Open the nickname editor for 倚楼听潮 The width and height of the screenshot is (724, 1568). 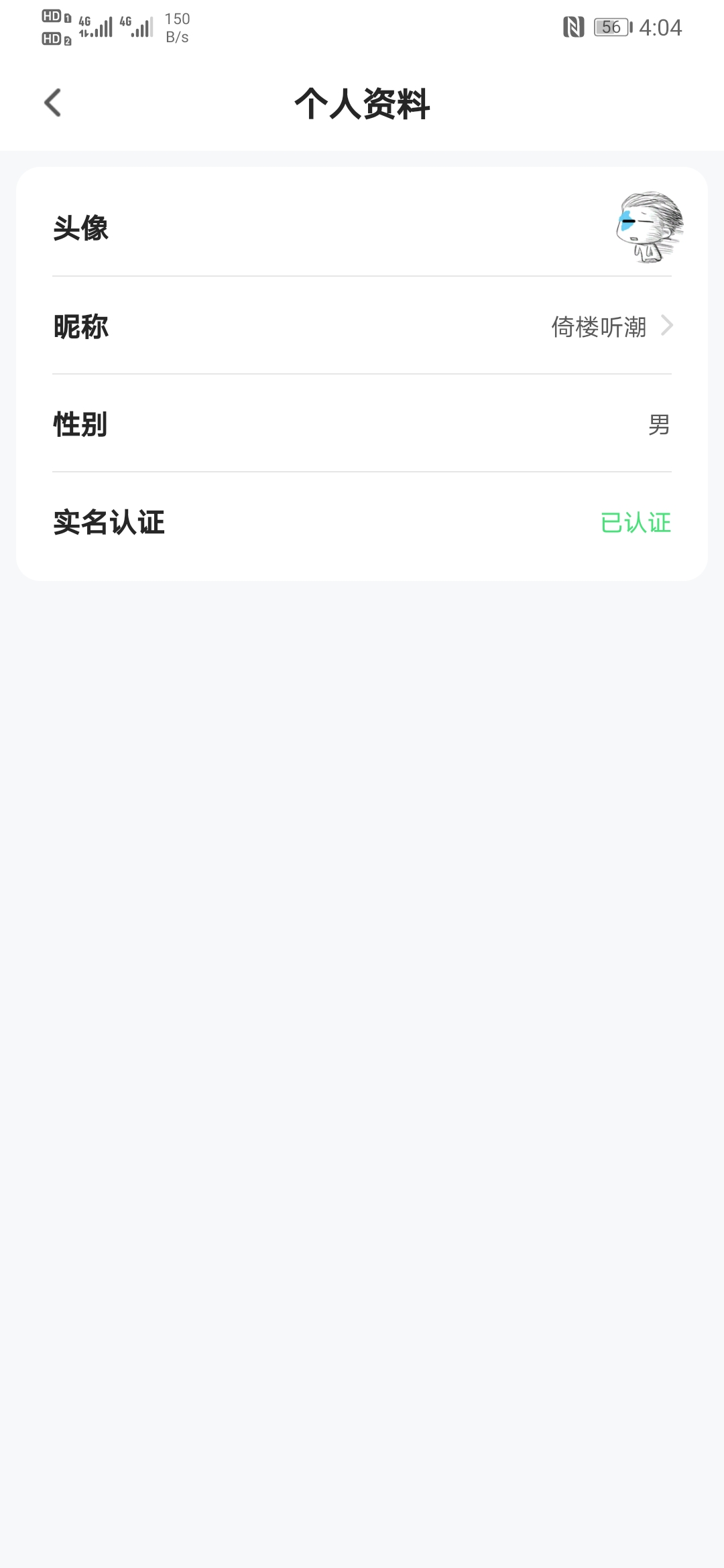[362, 326]
